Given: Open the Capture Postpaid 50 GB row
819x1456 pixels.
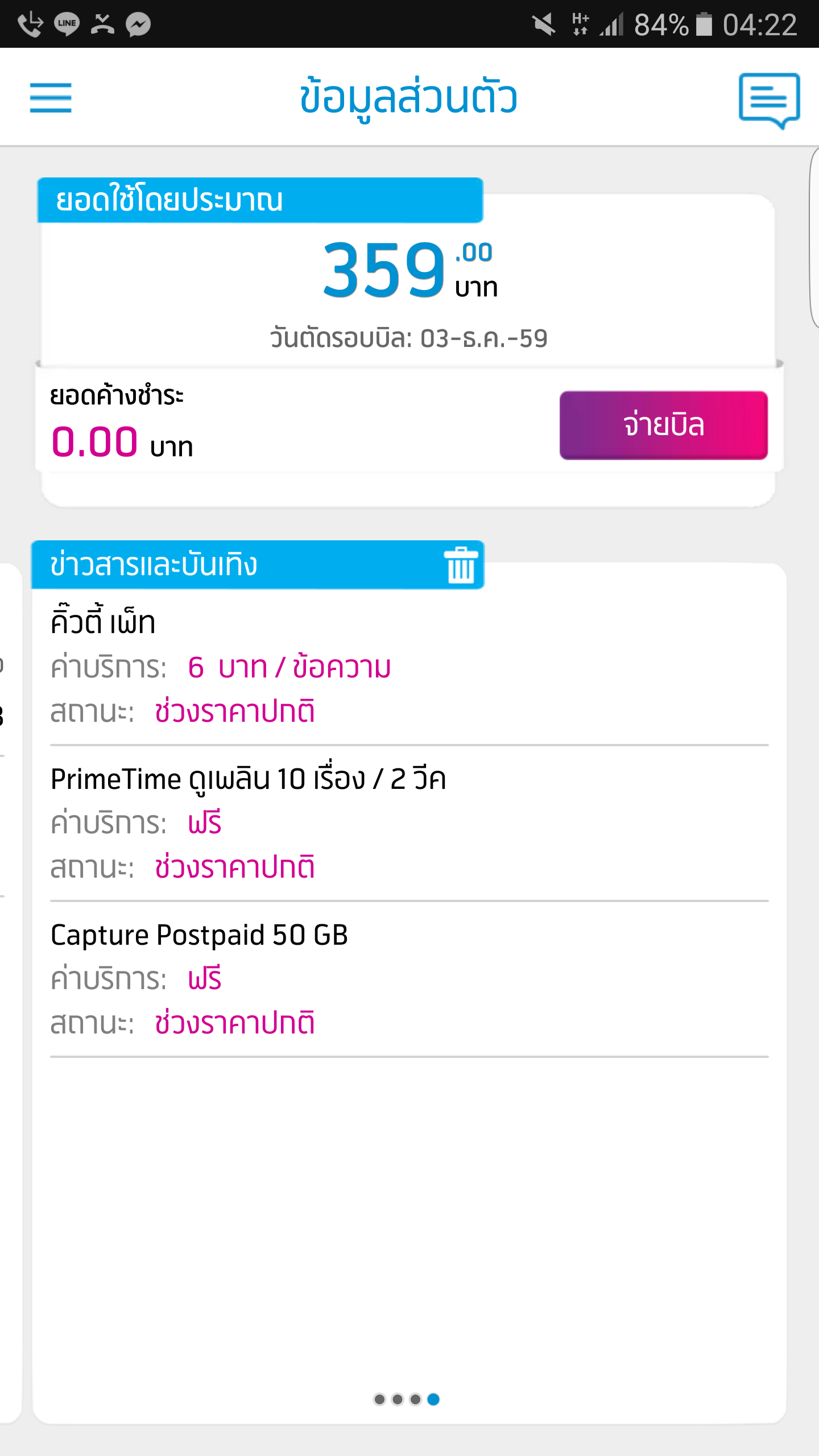Looking at the screenshot, I should click(x=409, y=979).
